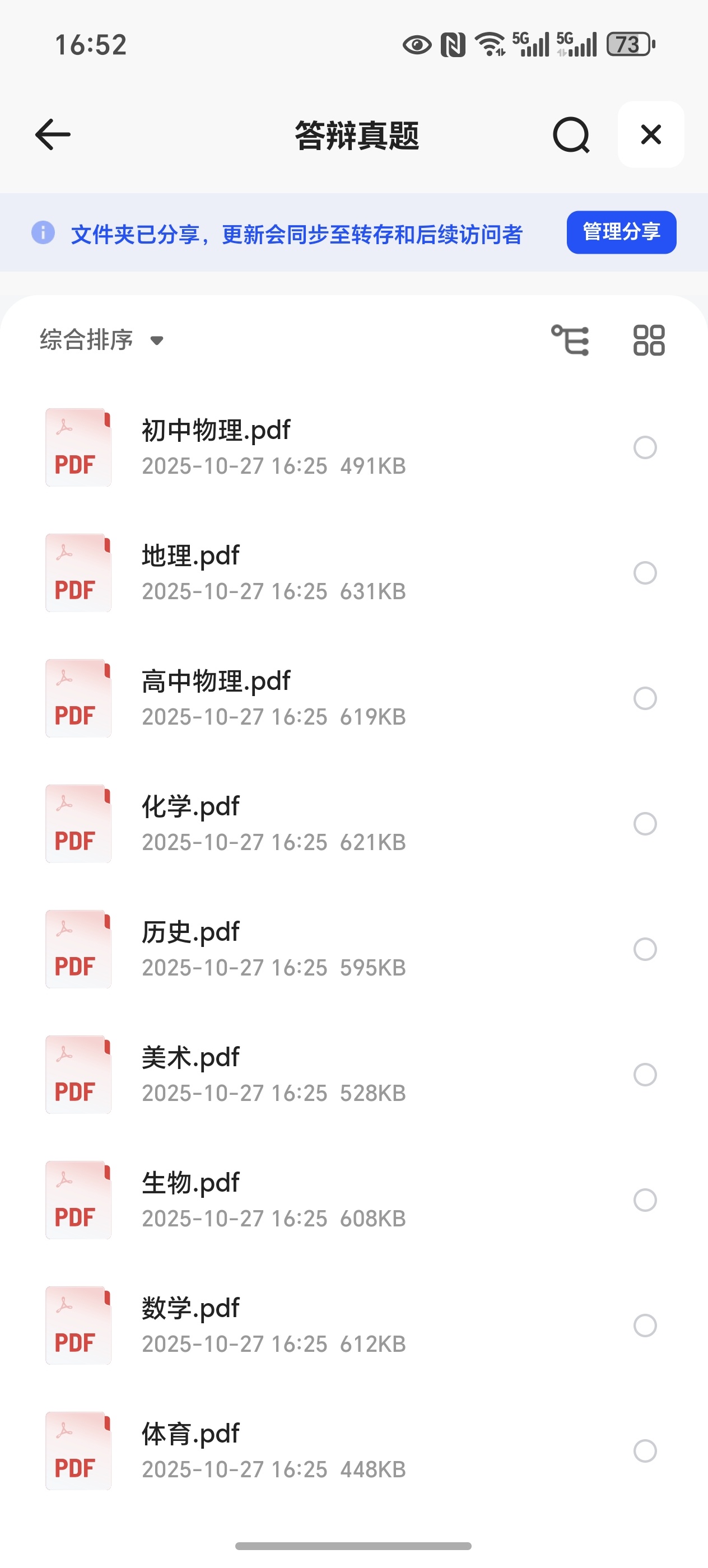Select the checkbox for 历史.pdf
Viewport: 708px width, 1568px height.
tap(645, 950)
